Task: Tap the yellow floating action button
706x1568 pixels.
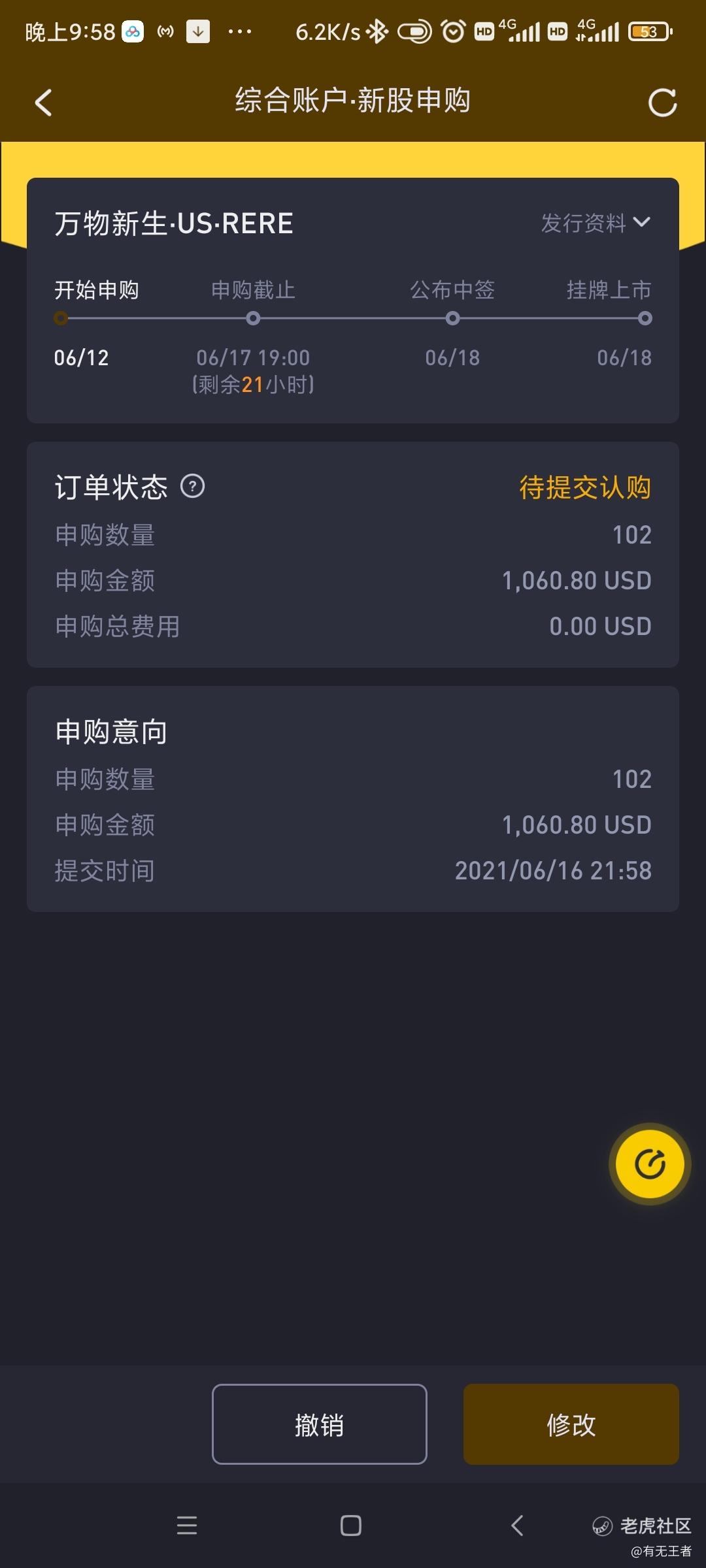Action: pos(650,1164)
